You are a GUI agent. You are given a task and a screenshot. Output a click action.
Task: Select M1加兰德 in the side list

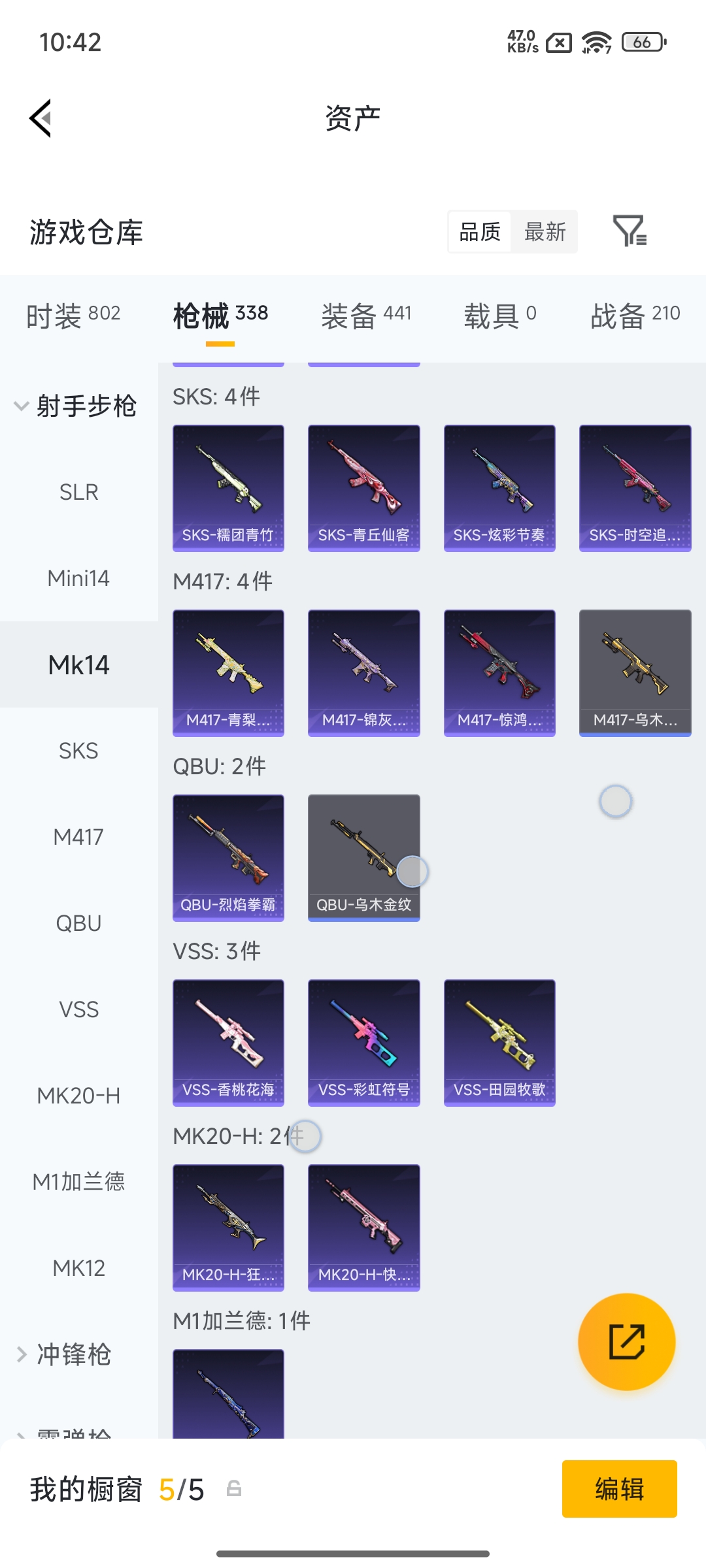pos(78,1182)
